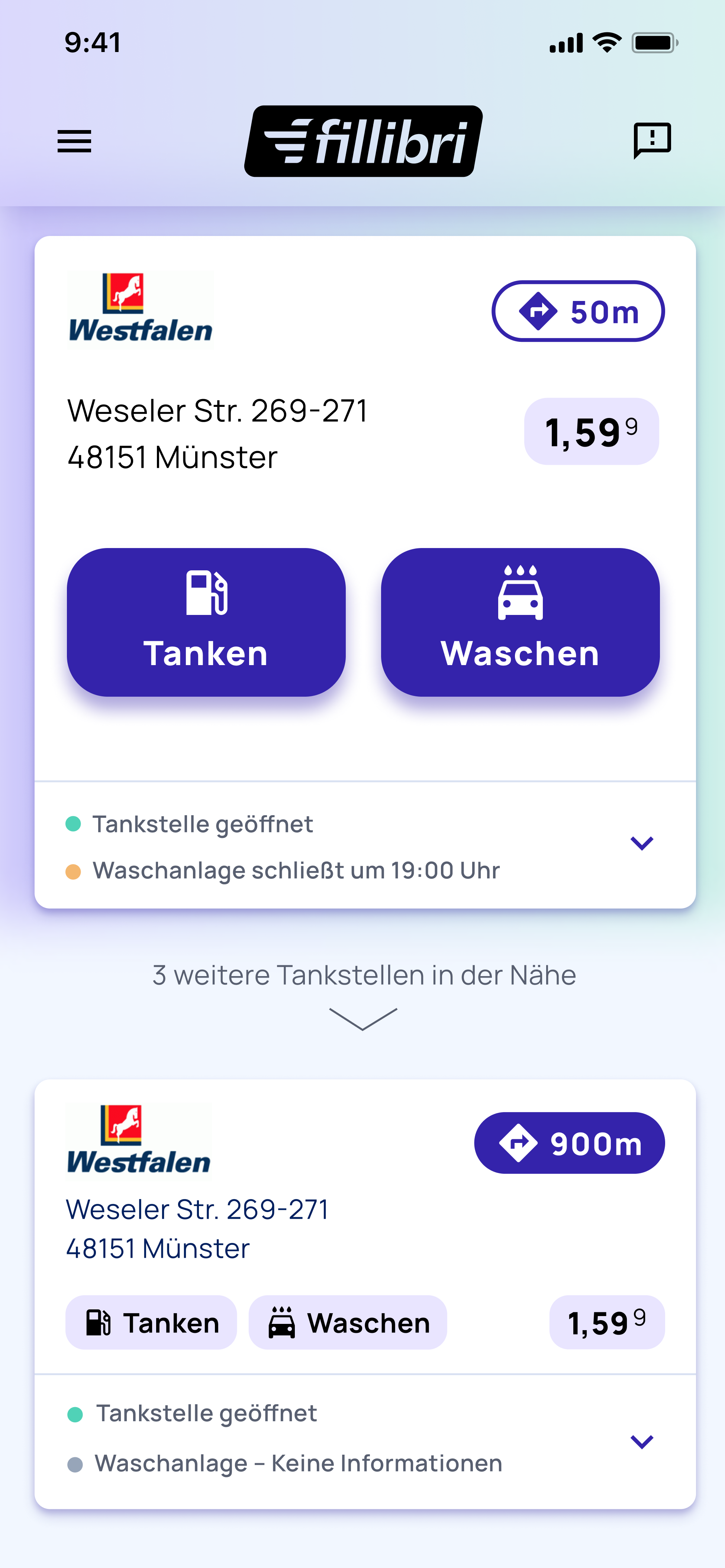Tap the large Tanken button
The width and height of the screenshot is (725, 1568).
pyautogui.click(x=206, y=622)
